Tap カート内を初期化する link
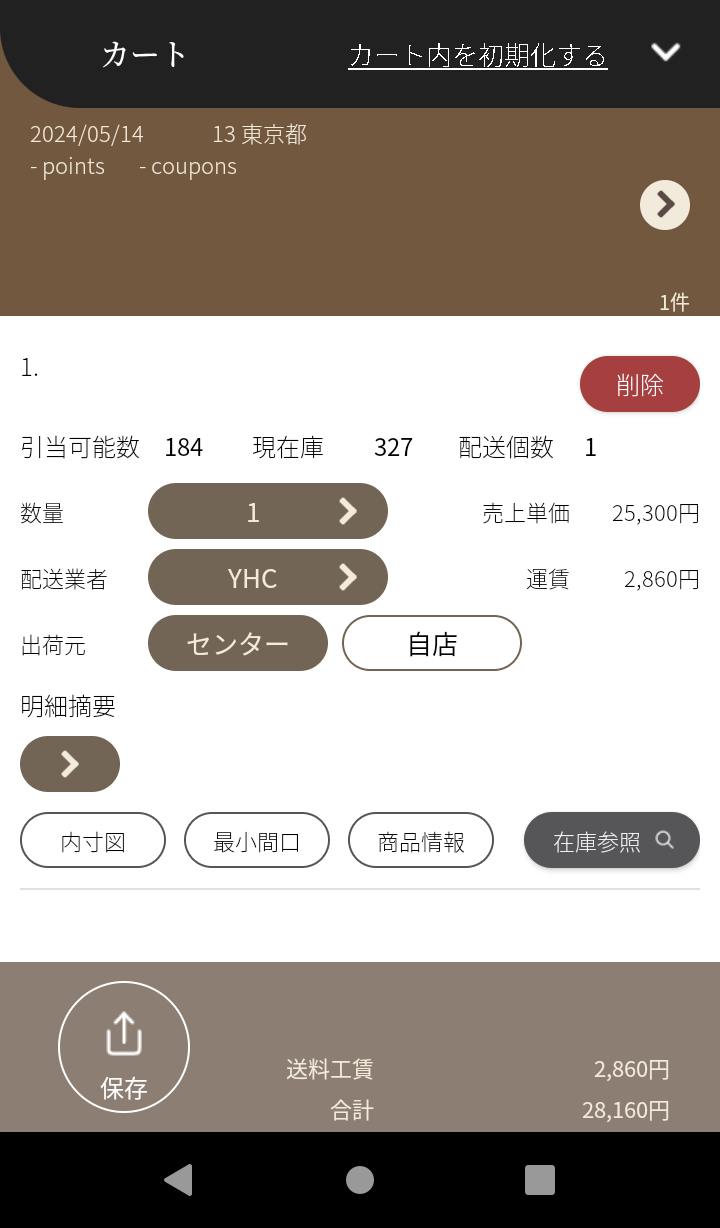The height and width of the screenshot is (1228, 720). [477, 54]
